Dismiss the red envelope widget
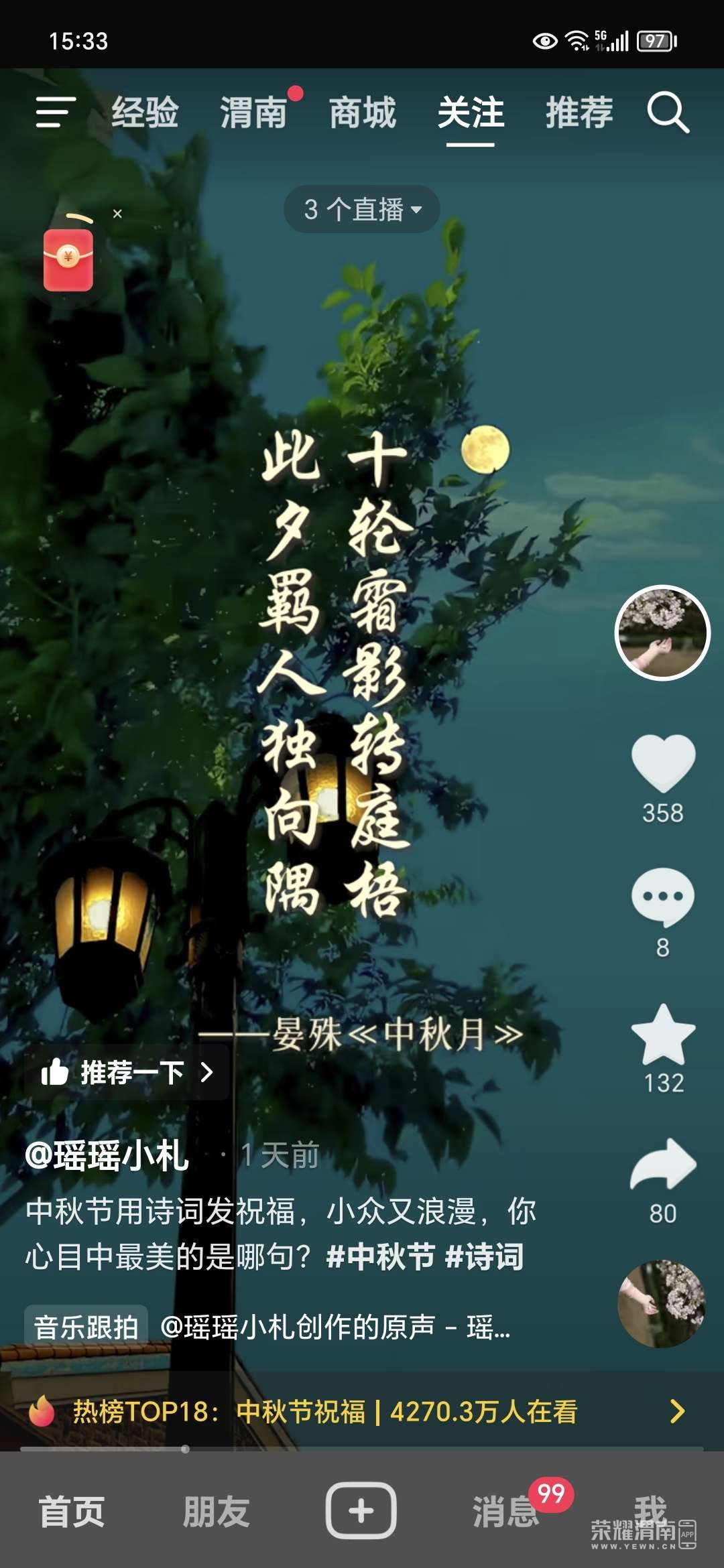Screen dimensions: 724x1568 pyautogui.click(x=117, y=214)
